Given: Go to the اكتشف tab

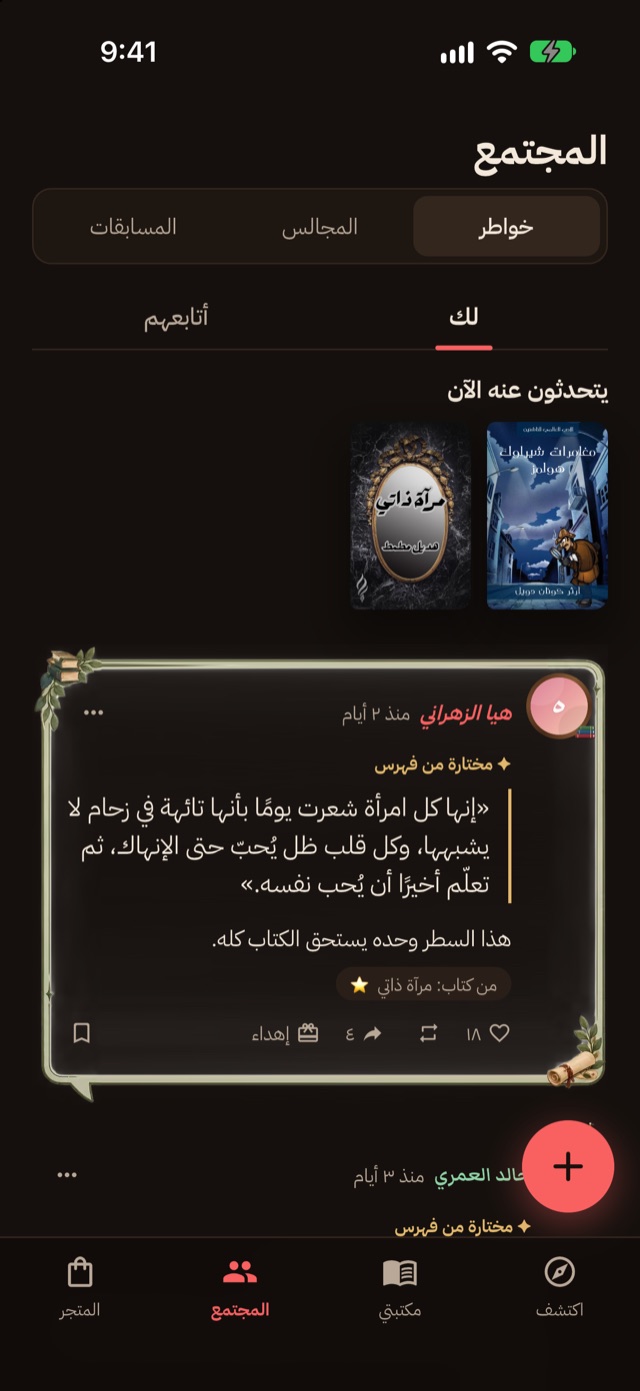Looking at the screenshot, I should [x=560, y=1288].
